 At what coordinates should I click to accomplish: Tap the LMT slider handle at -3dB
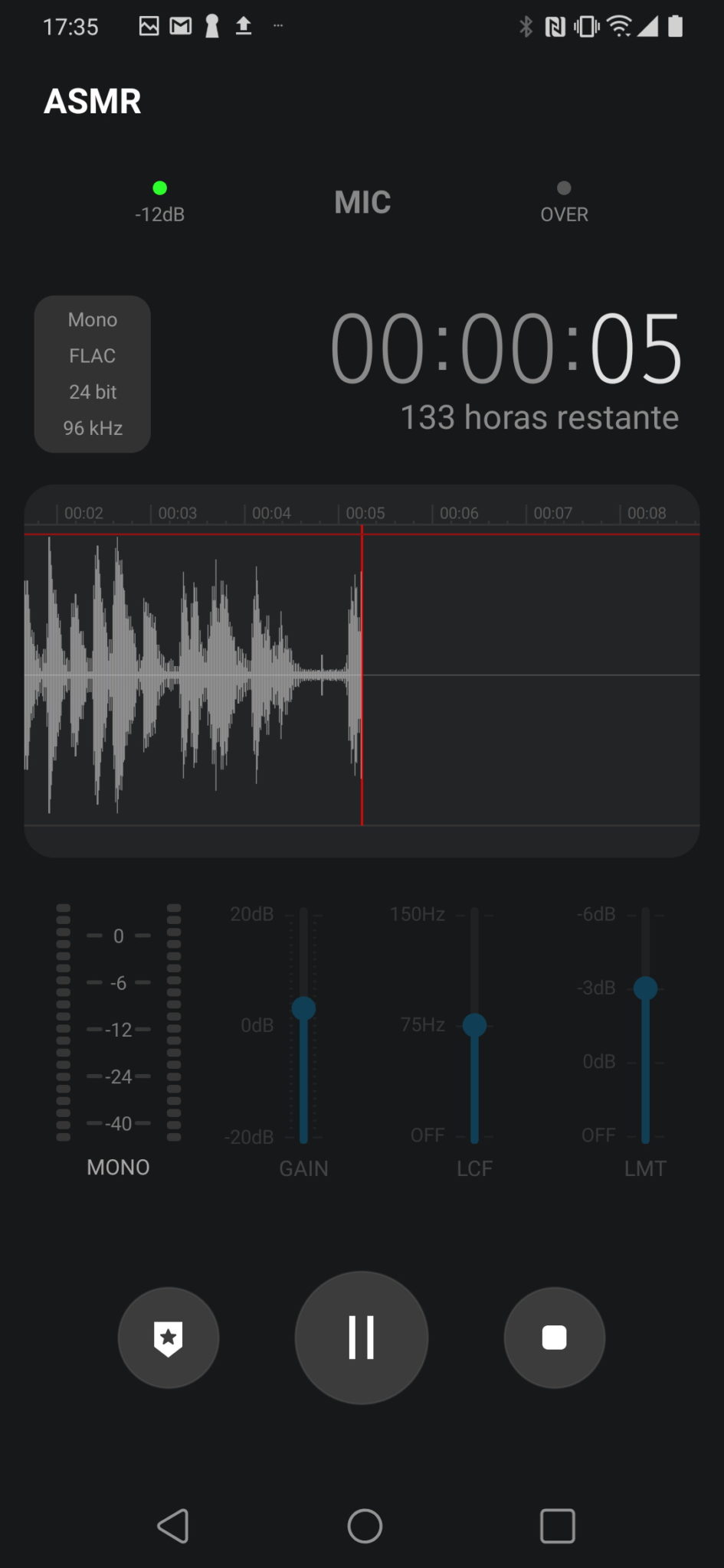coord(646,988)
